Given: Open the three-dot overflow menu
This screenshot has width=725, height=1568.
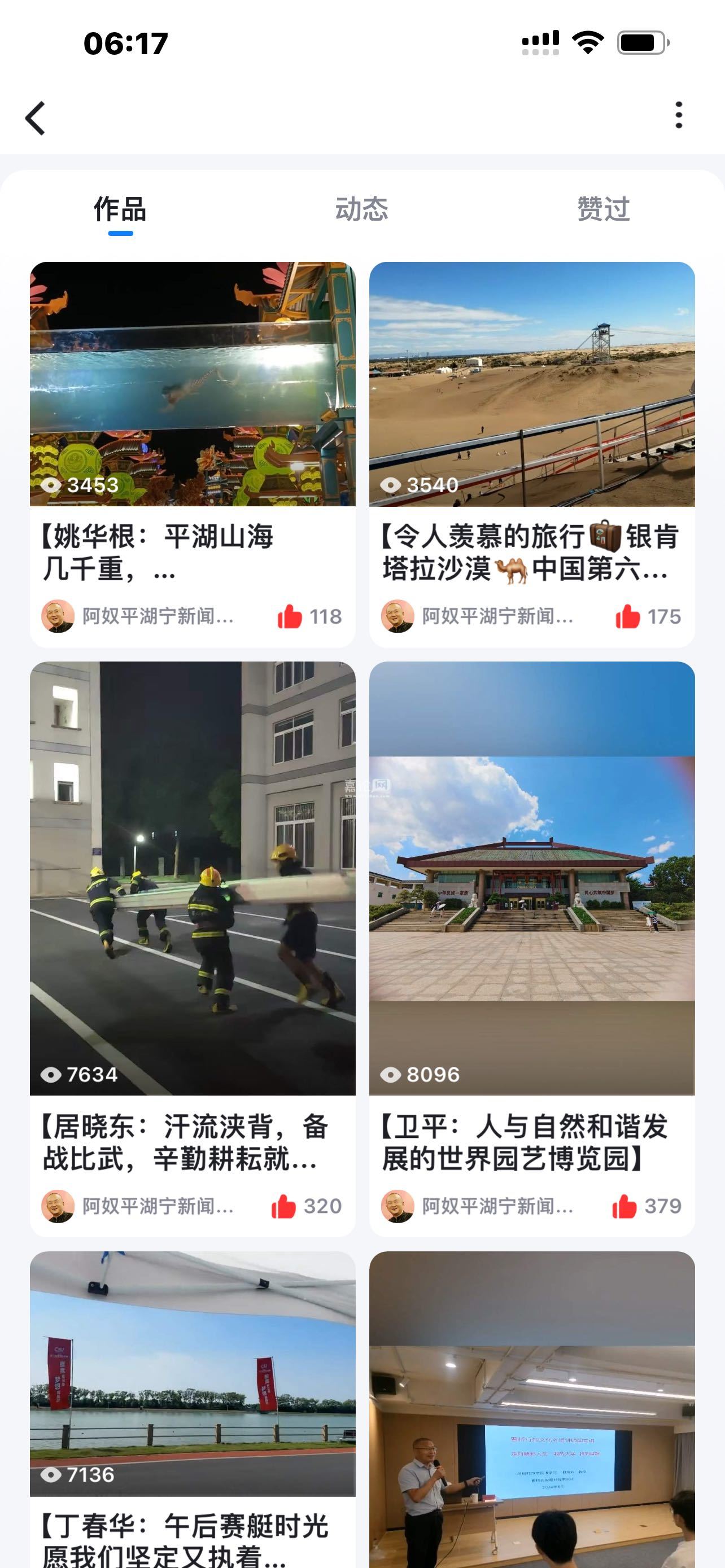Looking at the screenshot, I should [679, 116].
